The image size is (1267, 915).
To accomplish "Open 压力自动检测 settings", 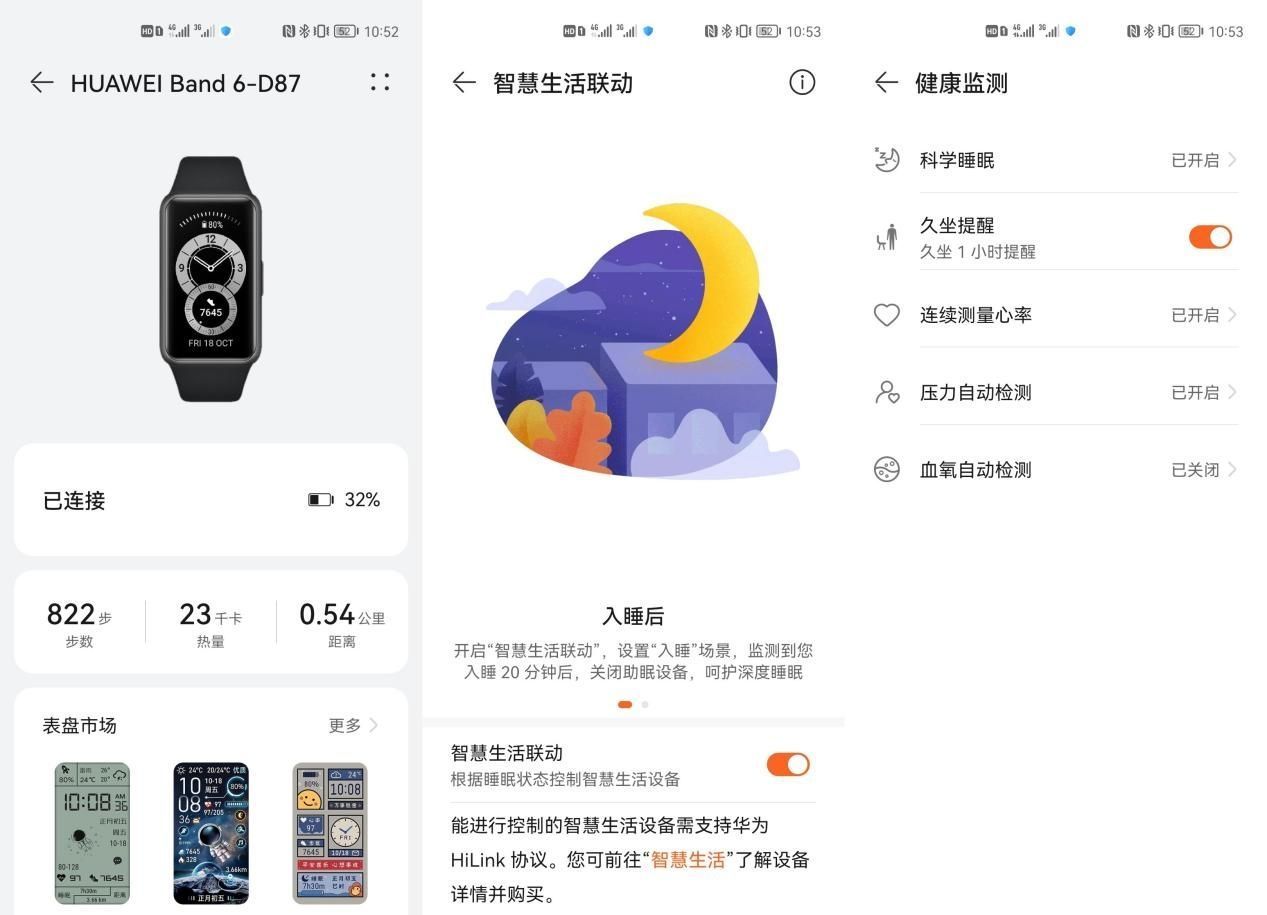I will [1055, 392].
